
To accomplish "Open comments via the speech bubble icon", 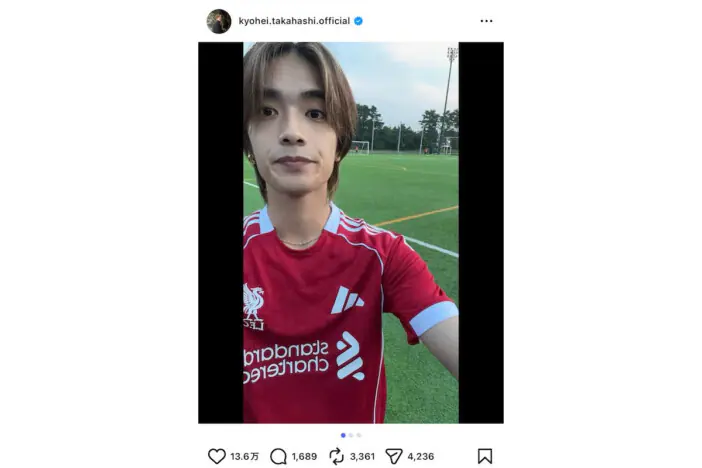I will pyautogui.click(x=278, y=456).
